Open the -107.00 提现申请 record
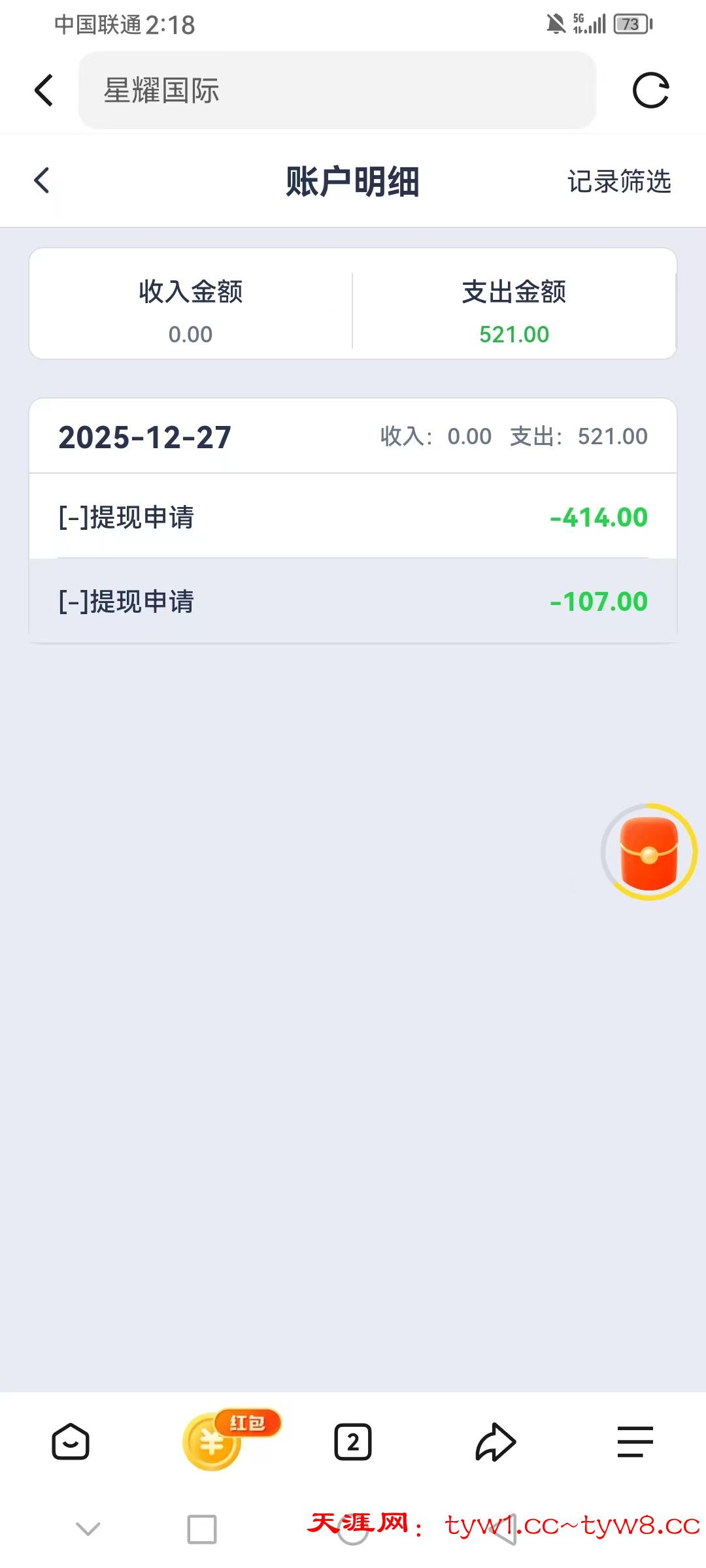 pos(353,601)
